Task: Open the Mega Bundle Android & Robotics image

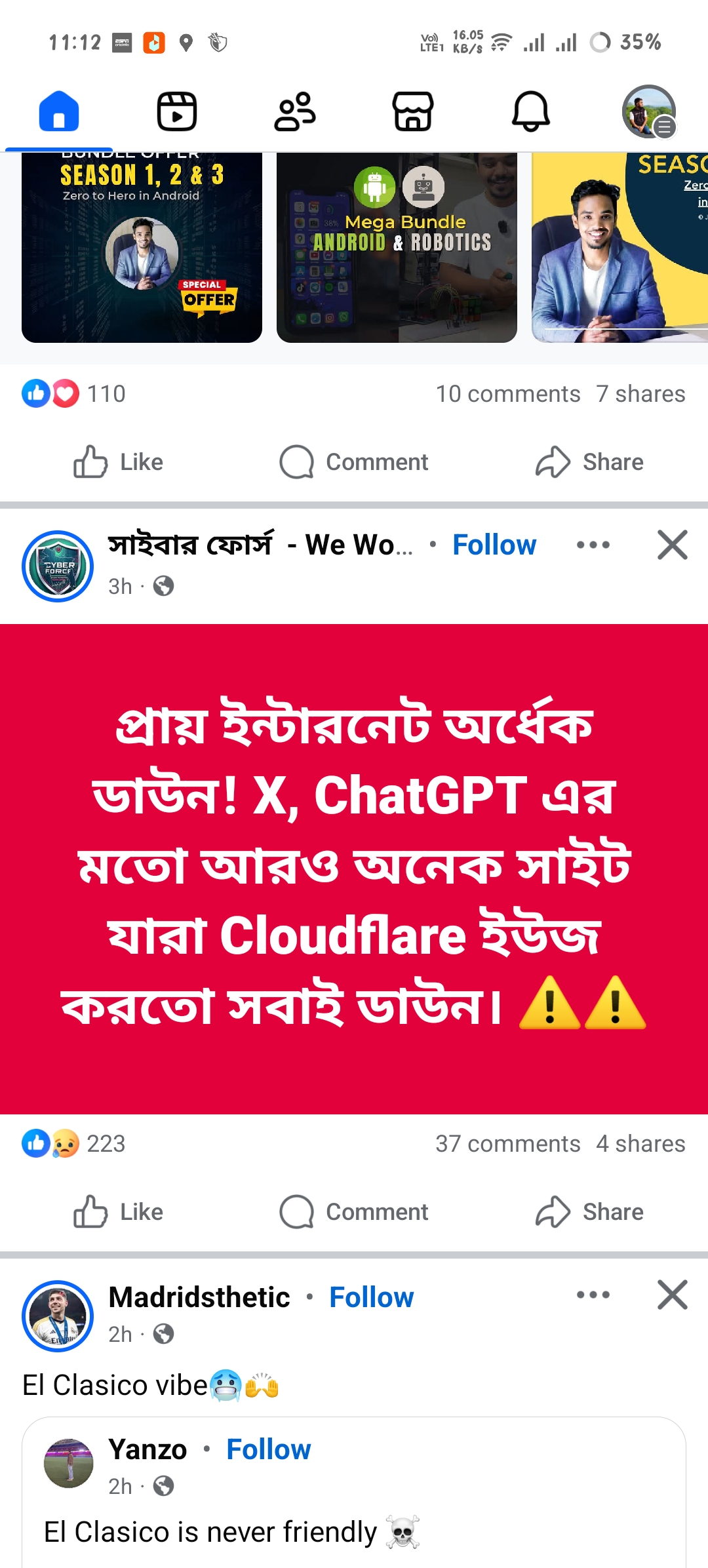Action: click(397, 248)
